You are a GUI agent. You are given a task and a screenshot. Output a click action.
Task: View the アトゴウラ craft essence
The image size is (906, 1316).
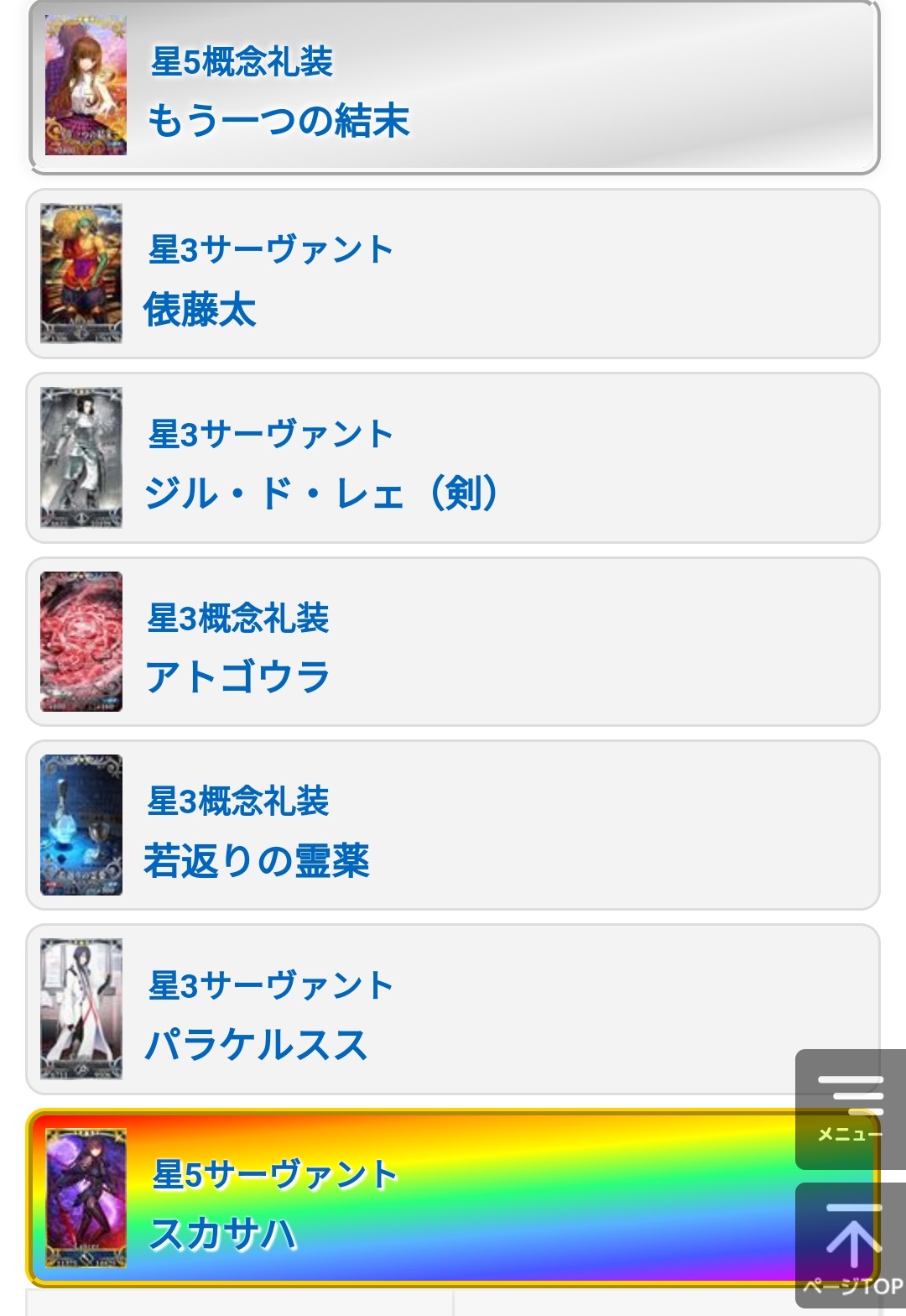coord(453,642)
